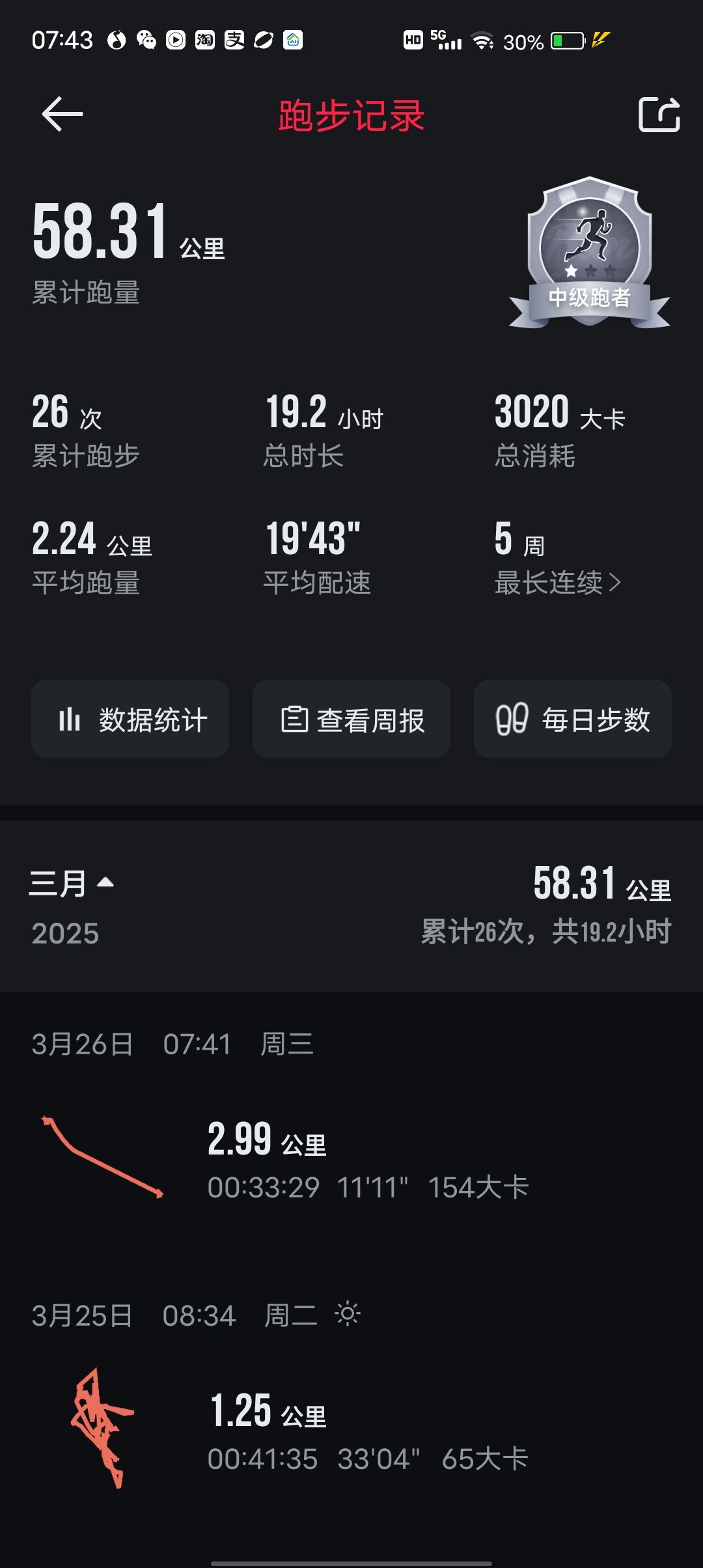Go back using the arrow icon
Viewport: 703px width, 1568px height.
(62, 114)
